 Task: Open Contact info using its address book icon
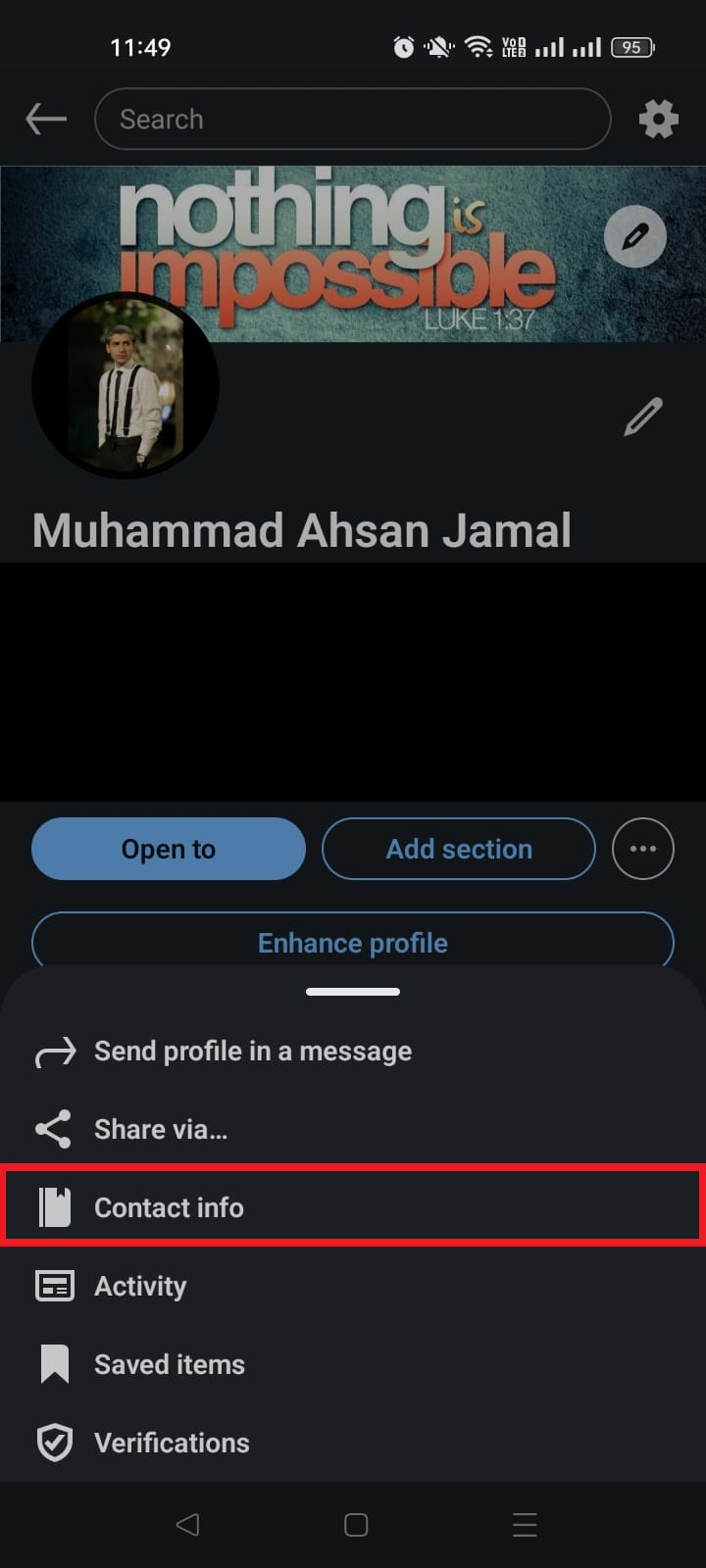[x=55, y=1206]
